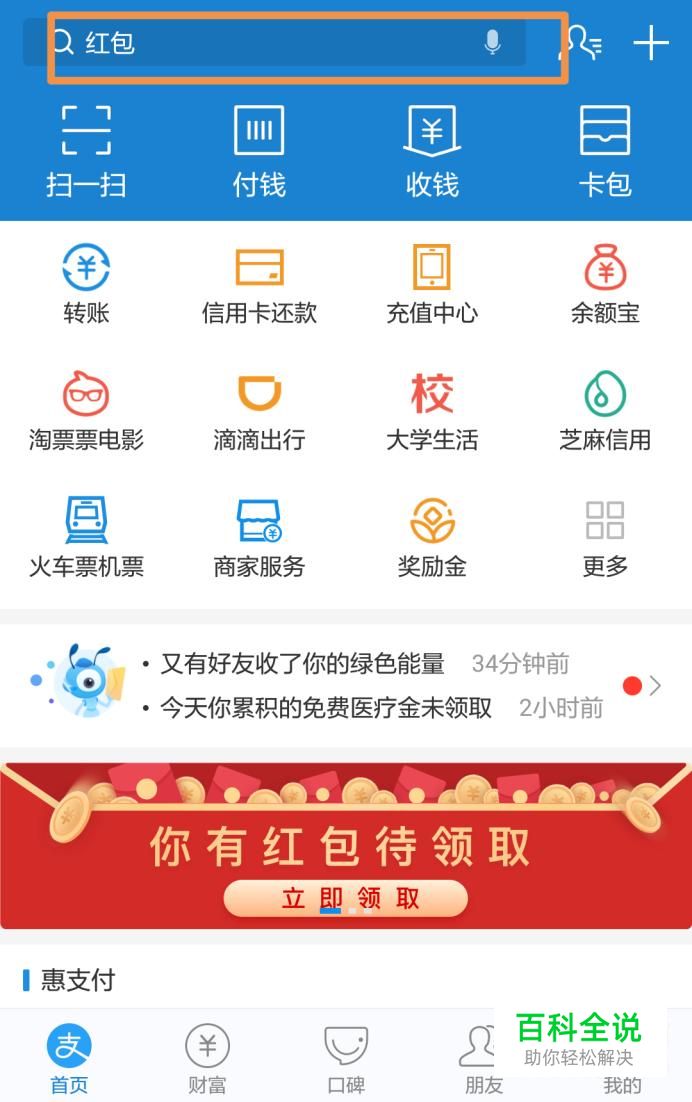Viewport: 692px width, 1102px height.
Task: Open 充值中心 top-up center
Action: click(x=432, y=285)
